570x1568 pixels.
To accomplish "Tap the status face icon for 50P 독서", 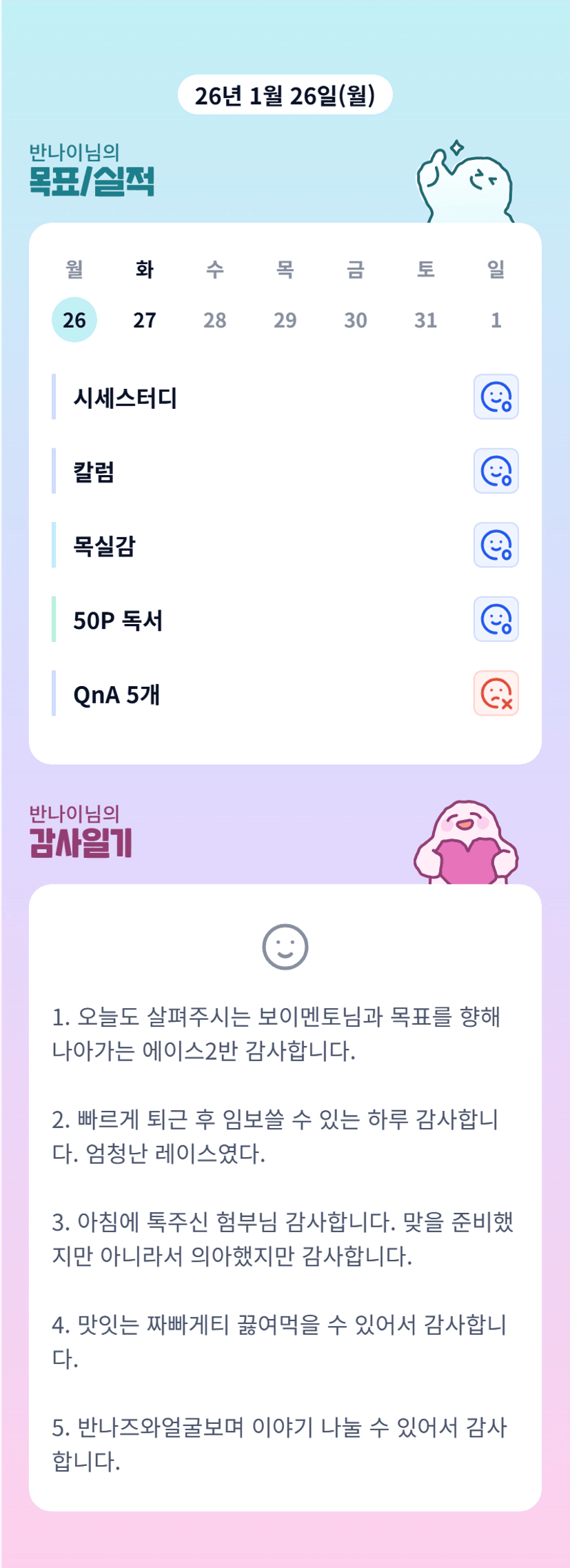I will 496,619.
